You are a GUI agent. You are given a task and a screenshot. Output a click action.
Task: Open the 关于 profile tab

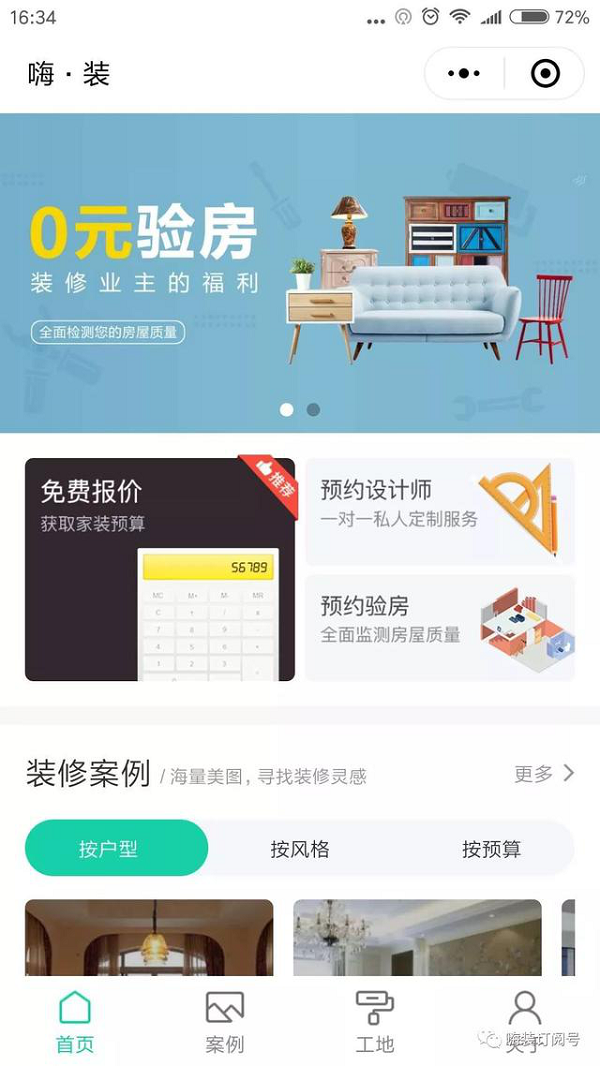click(x=524, y=1022)
